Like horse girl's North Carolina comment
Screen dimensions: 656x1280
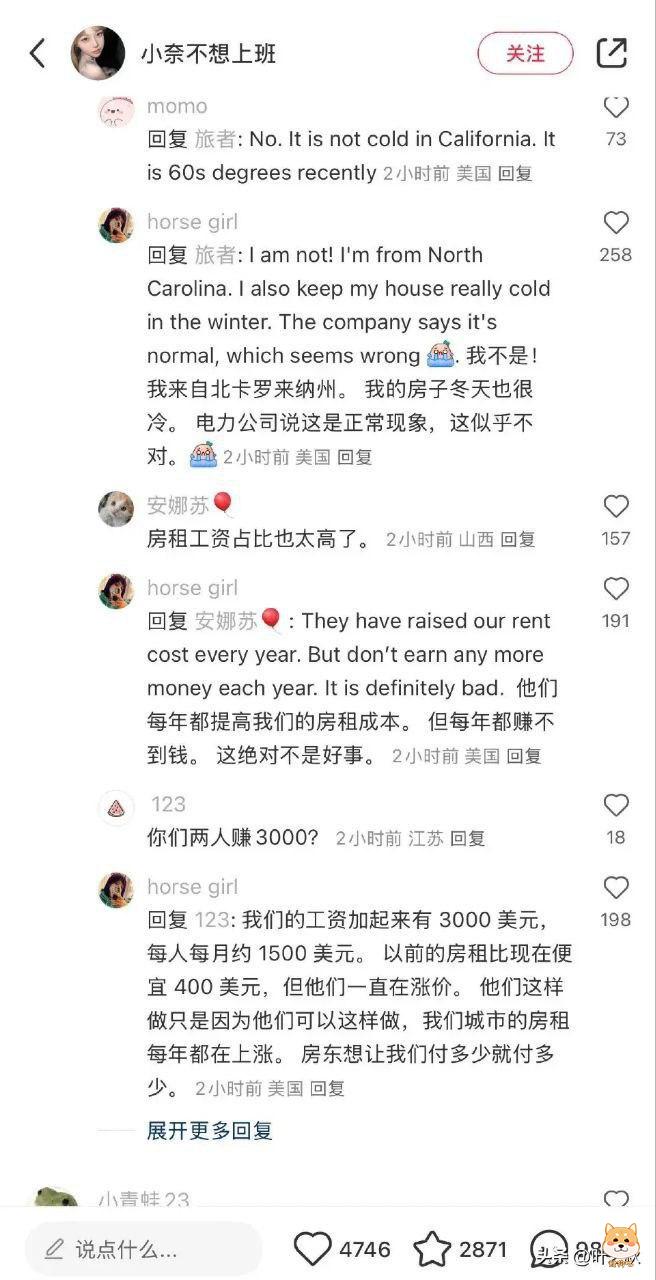tap(616, 223)
